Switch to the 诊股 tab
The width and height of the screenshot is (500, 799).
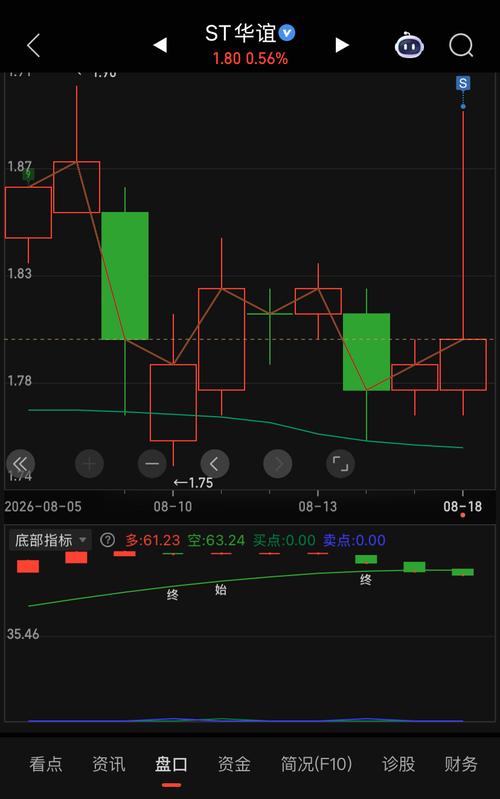coord(398,764)
